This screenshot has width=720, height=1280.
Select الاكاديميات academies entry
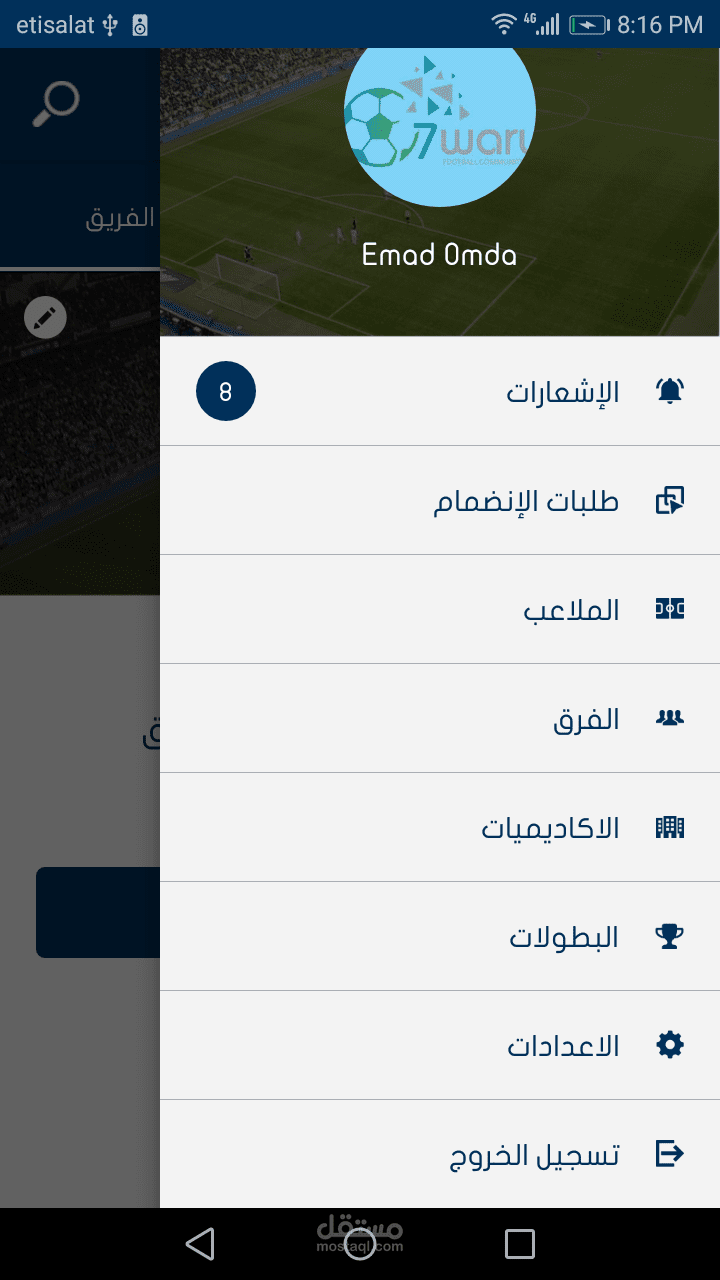click(440, 827)
